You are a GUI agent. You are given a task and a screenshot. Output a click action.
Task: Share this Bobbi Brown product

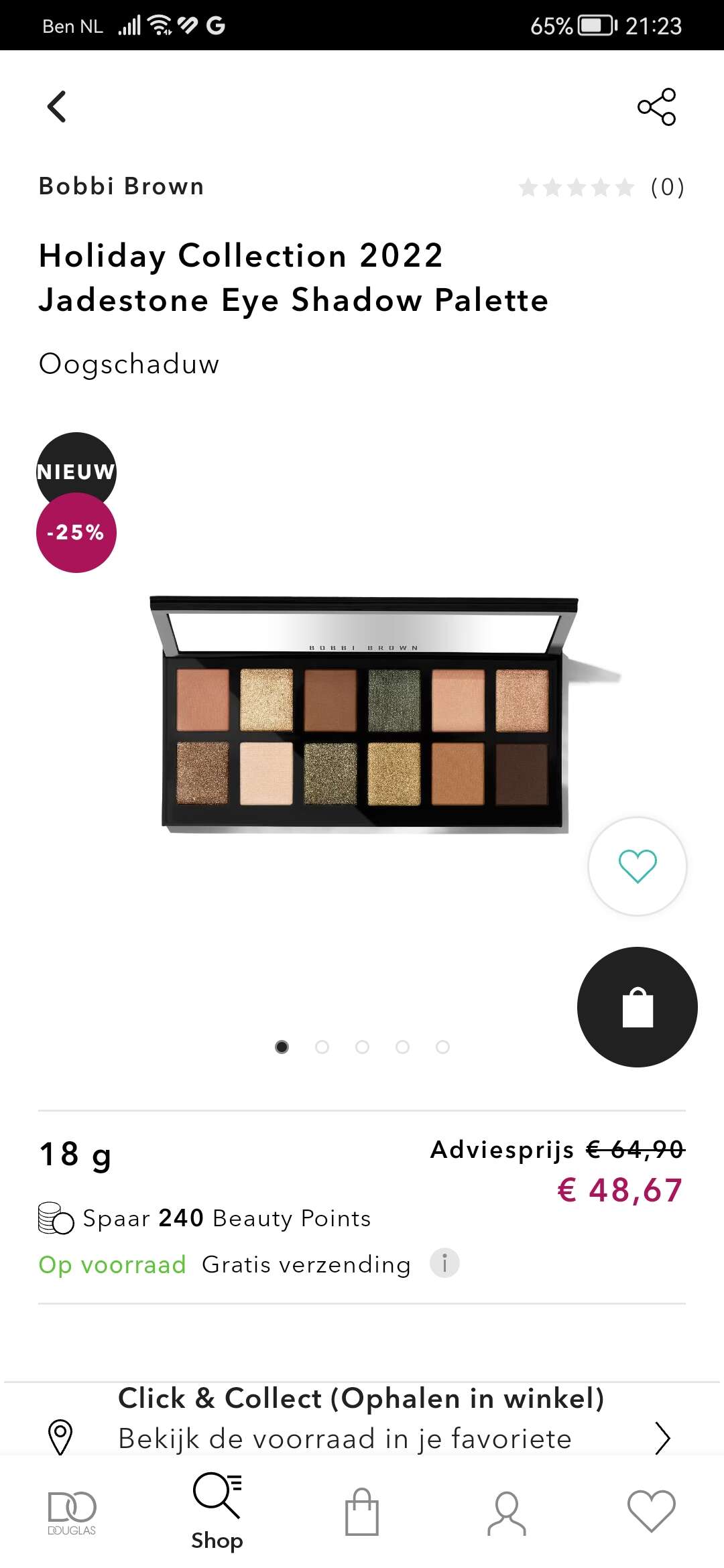(x=656, y=107)
